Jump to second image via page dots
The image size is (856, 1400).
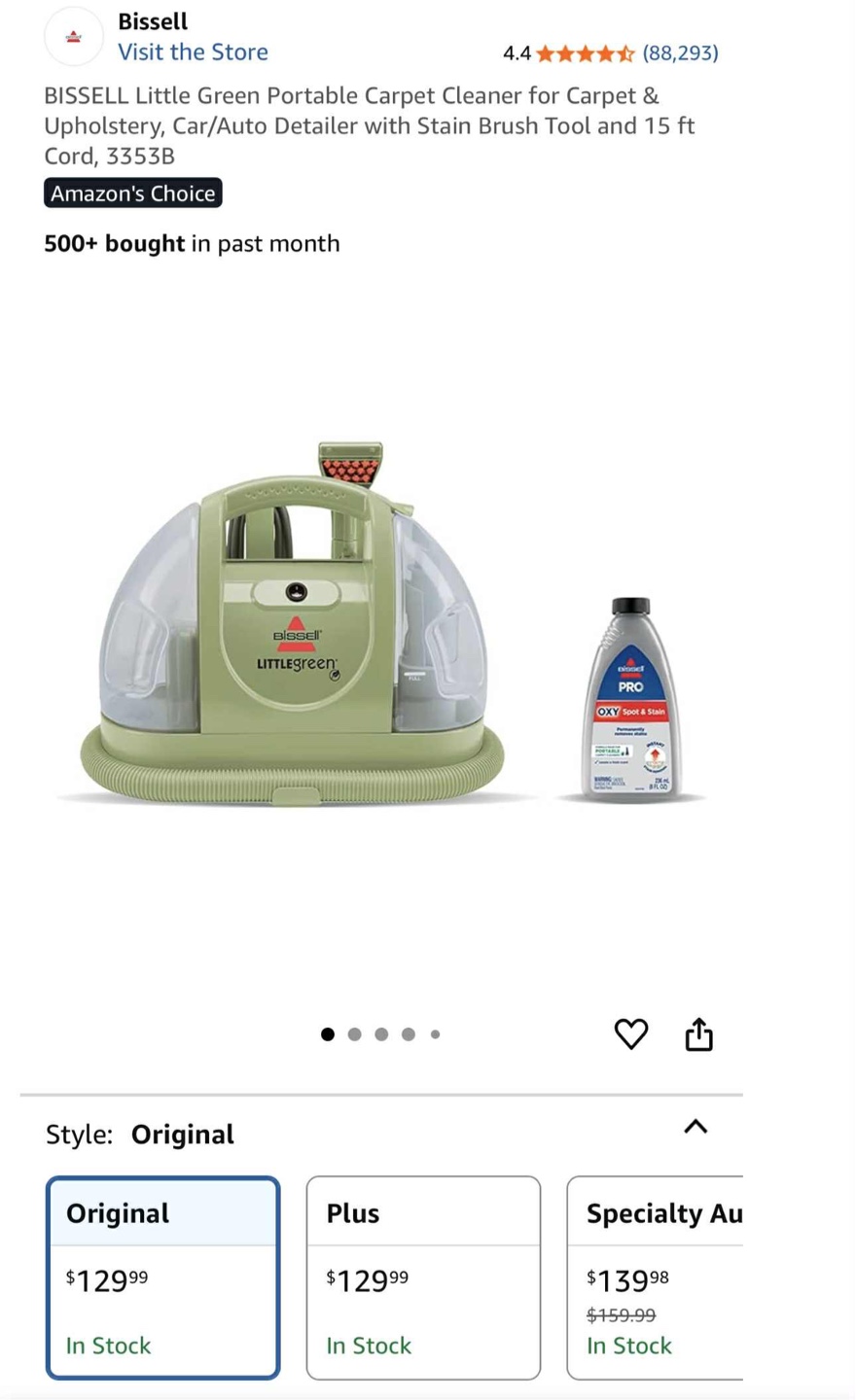coord(354,1034)
